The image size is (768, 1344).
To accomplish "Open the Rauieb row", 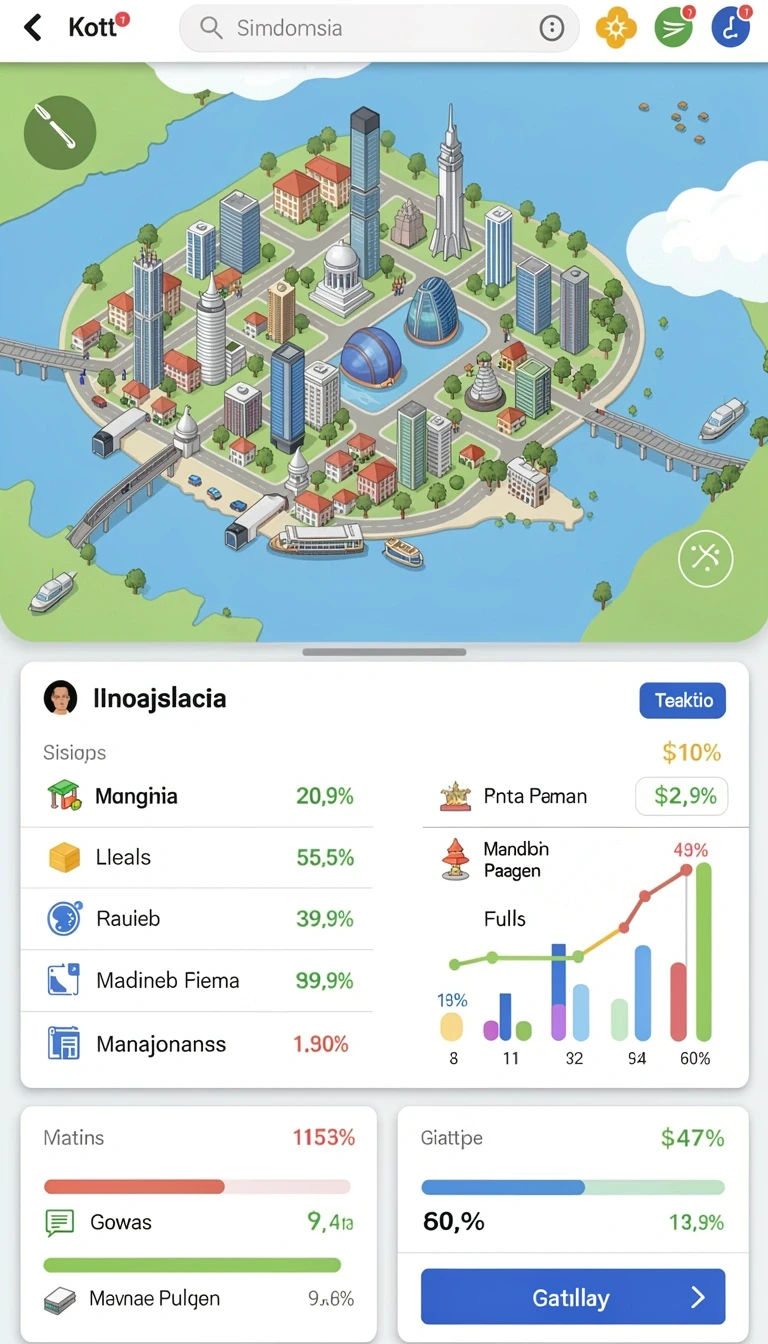I will coord(197,918).
